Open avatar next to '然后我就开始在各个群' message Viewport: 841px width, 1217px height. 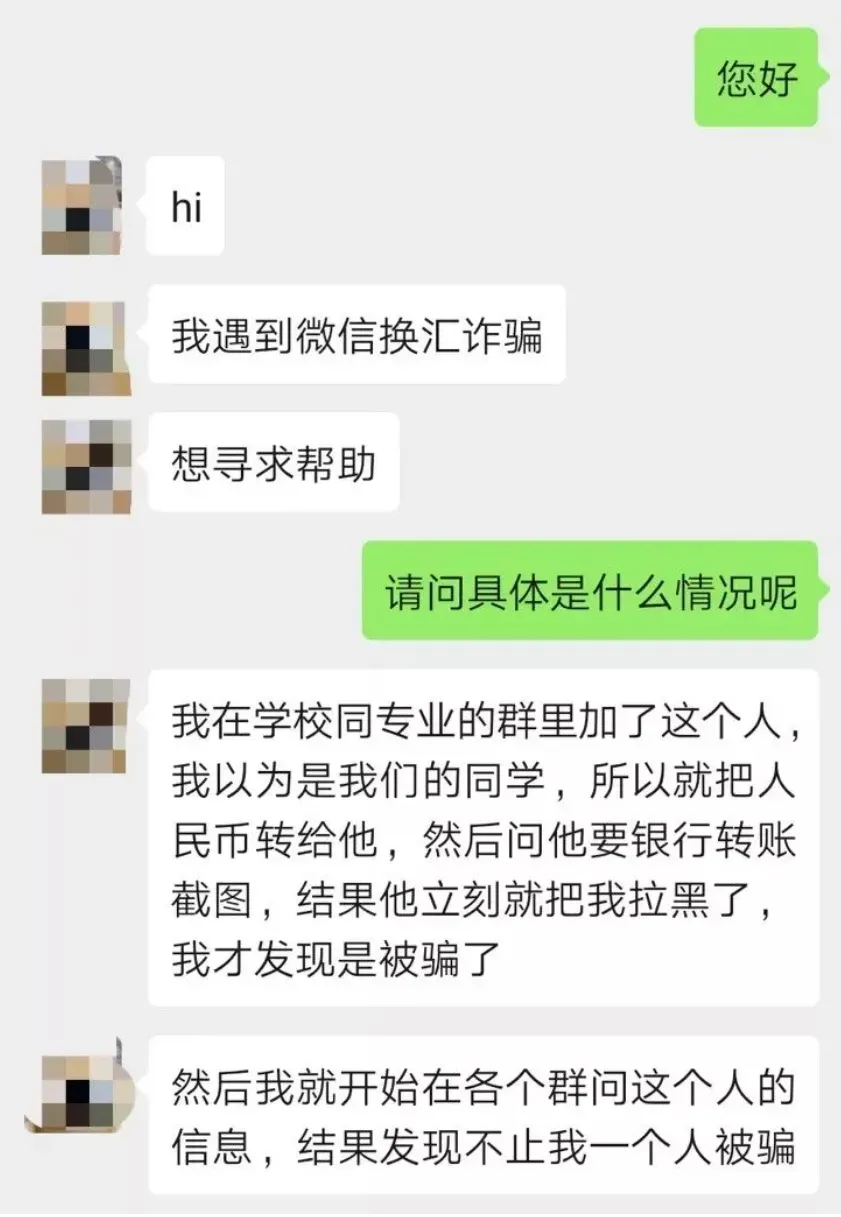point(78,1087)
